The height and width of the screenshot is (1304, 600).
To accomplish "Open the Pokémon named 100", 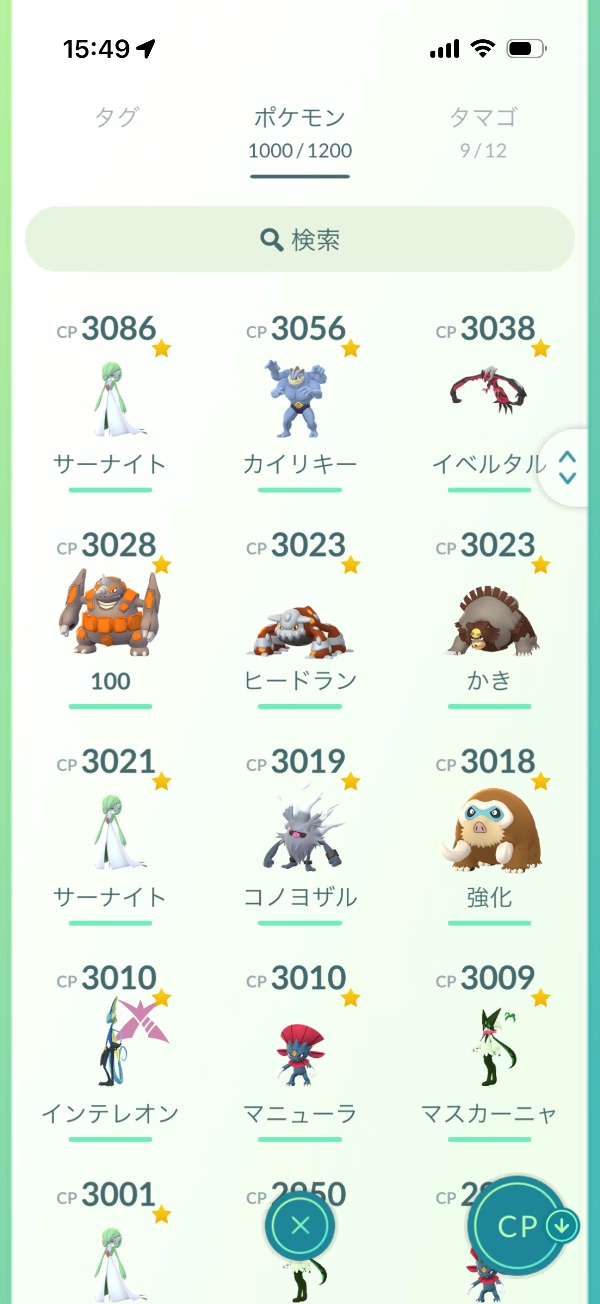I will (110, 617).
